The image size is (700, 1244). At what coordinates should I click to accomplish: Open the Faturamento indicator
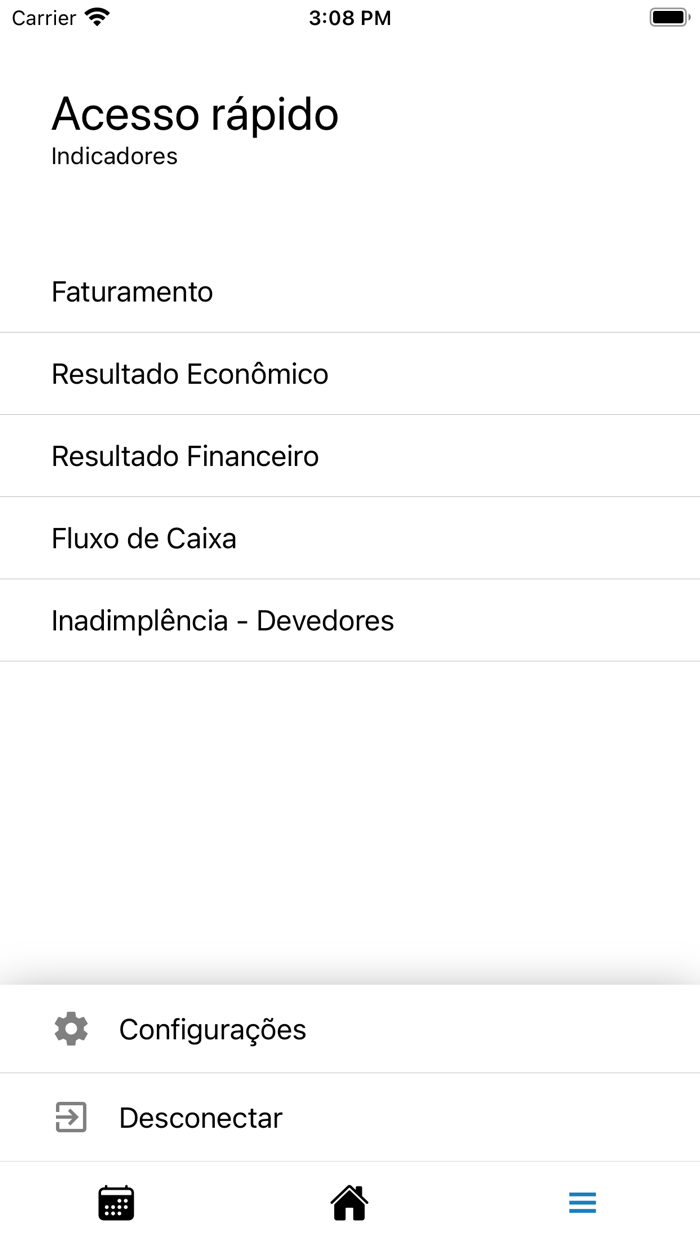(350, 292)
